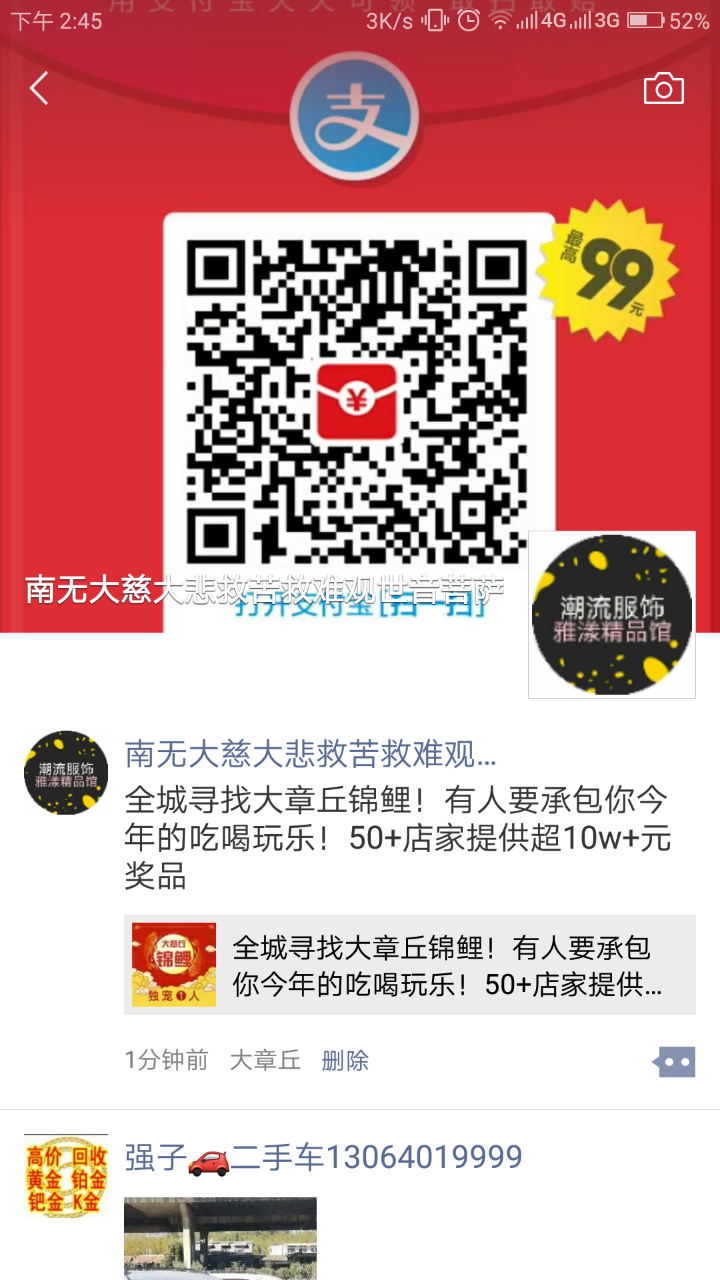Open the photo in 强子's post

pos(220,1238)
